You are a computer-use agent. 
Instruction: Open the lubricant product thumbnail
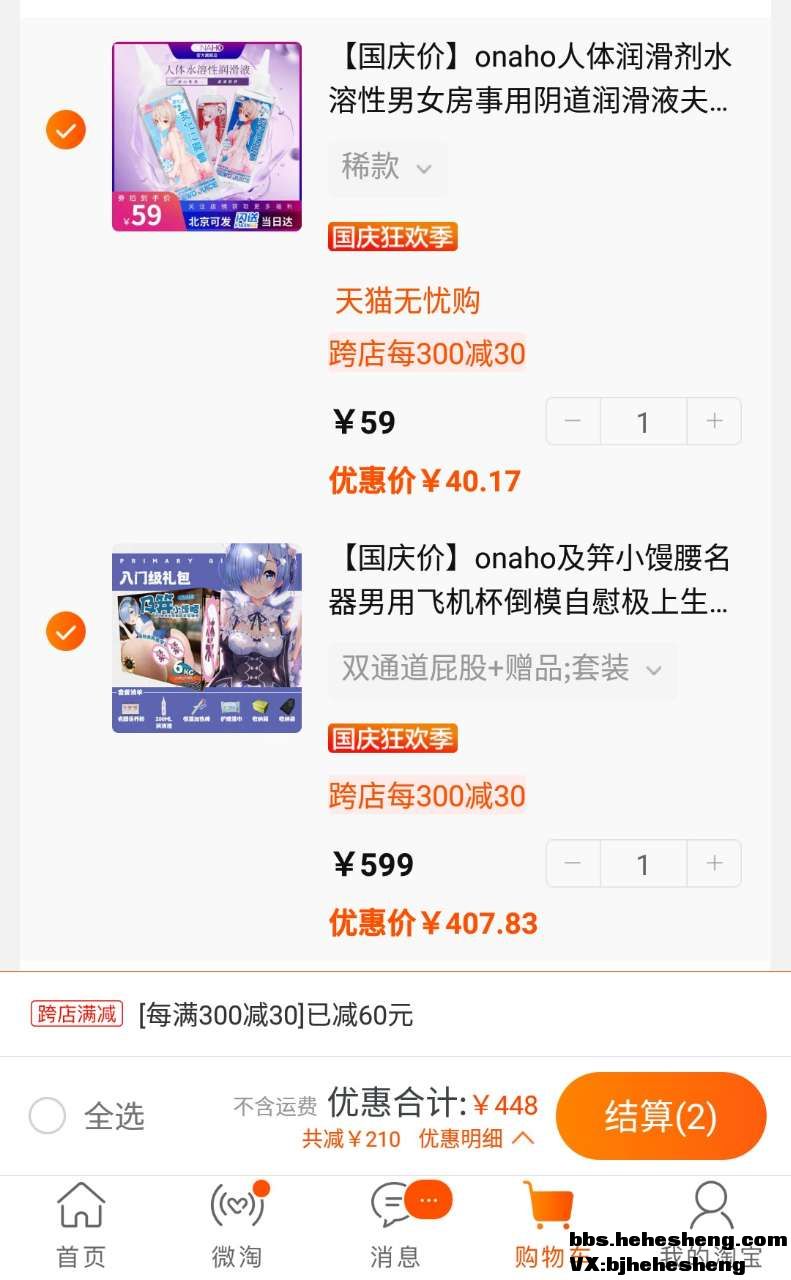point(207,137)
